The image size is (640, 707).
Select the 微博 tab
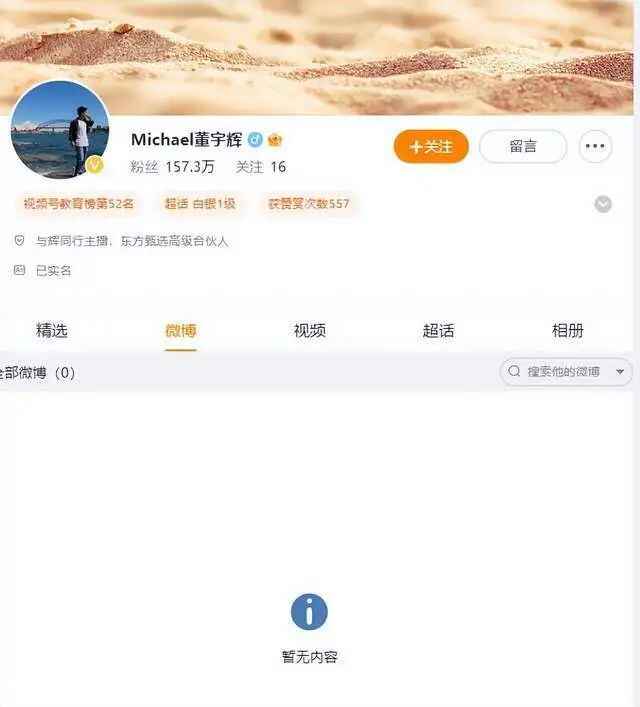point(181,331)
